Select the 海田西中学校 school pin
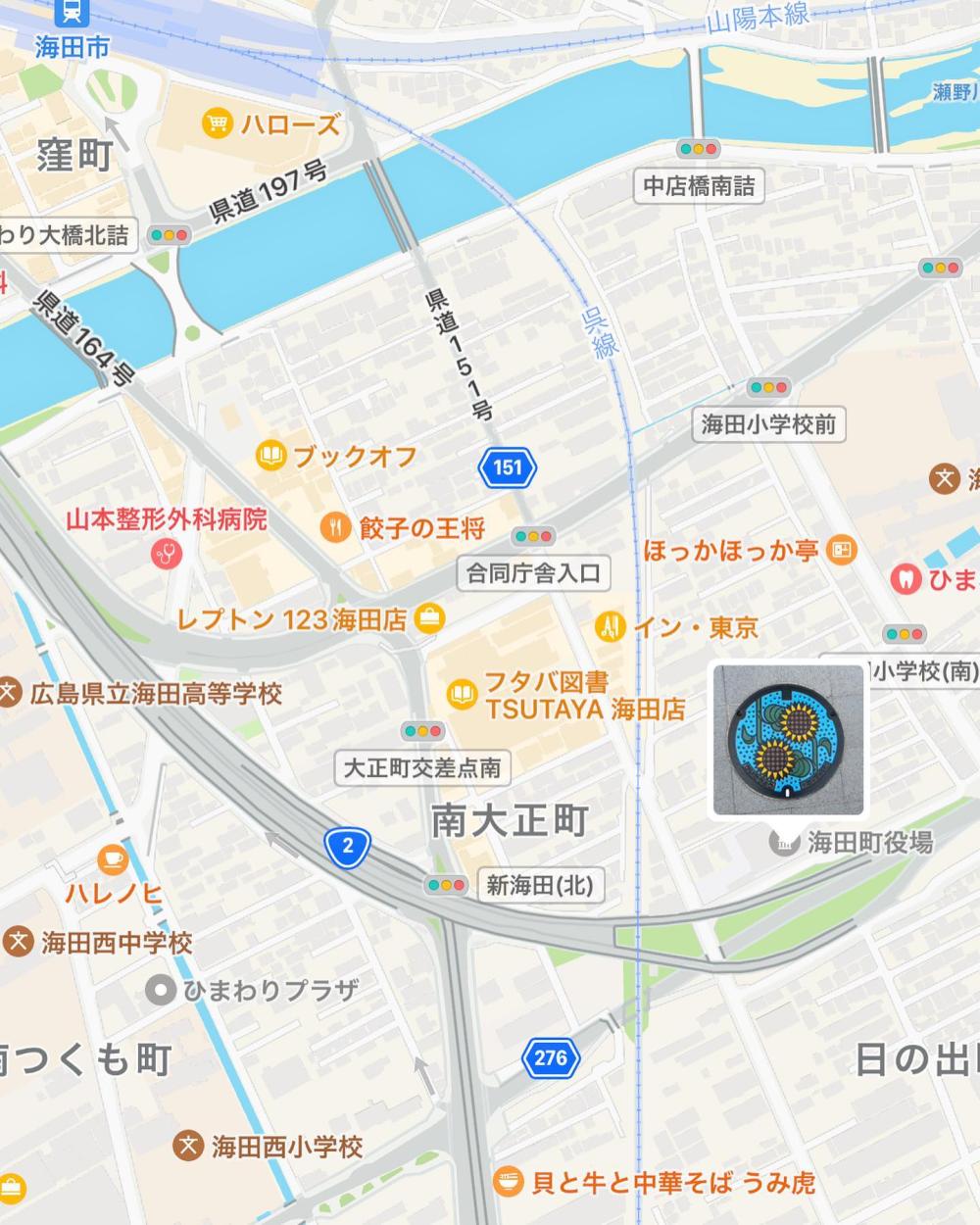This screenshot has height=1225, width=980. tap(18, 943)
